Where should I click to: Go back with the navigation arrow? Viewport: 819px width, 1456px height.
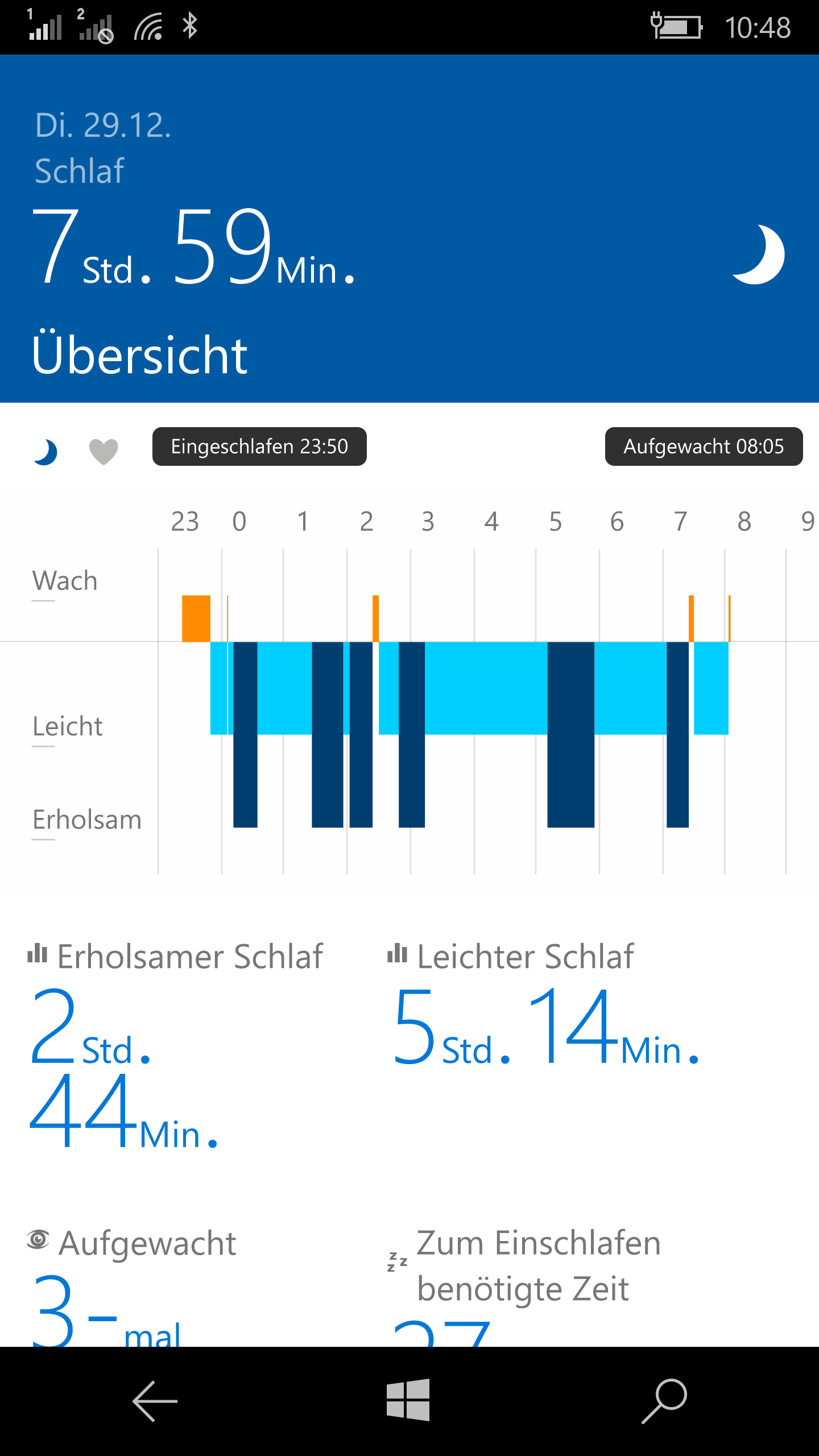pyautogui.click(x=155, y=1401)
